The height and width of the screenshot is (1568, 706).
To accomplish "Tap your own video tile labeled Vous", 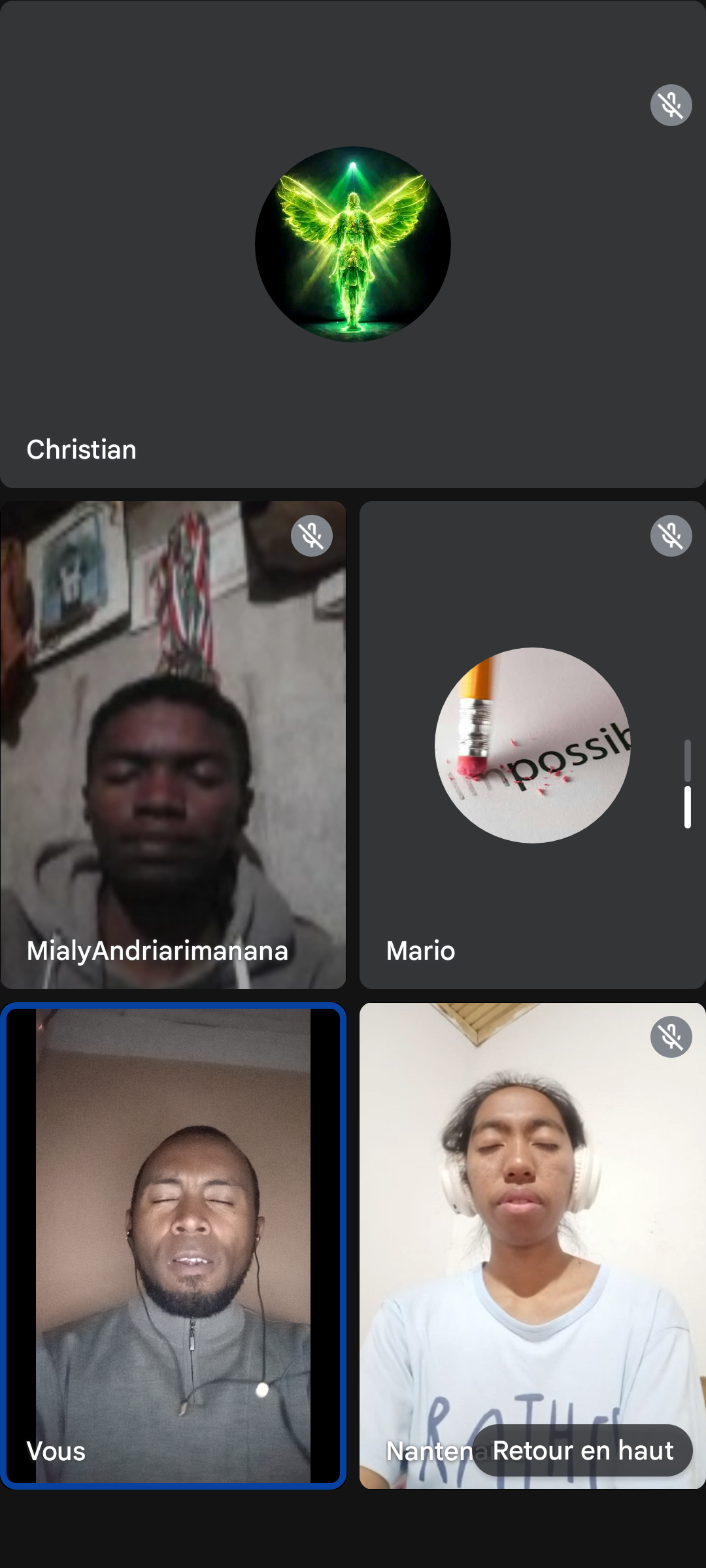I will click(173, 1245).
